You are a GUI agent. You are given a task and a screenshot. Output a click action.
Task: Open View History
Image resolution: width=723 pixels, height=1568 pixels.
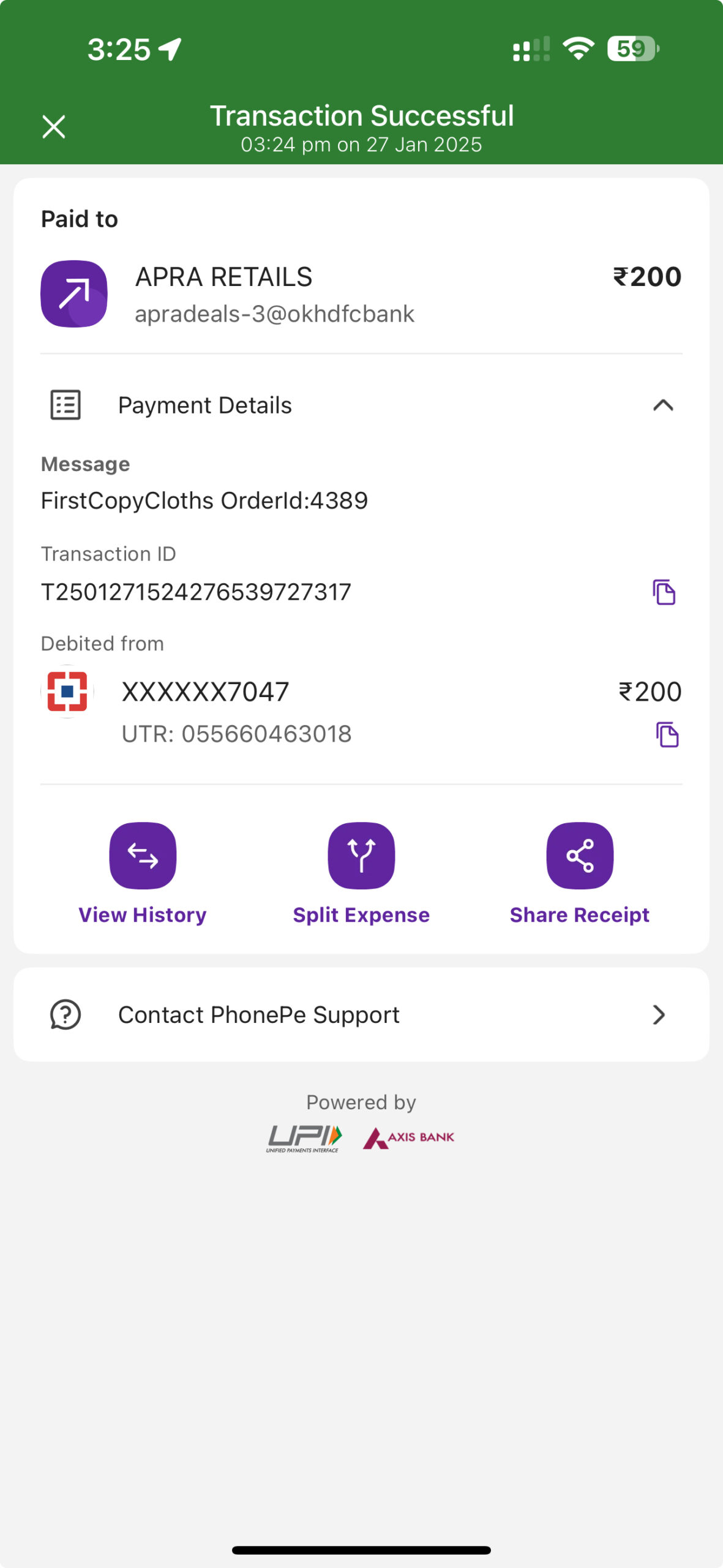tap(143, 873)
